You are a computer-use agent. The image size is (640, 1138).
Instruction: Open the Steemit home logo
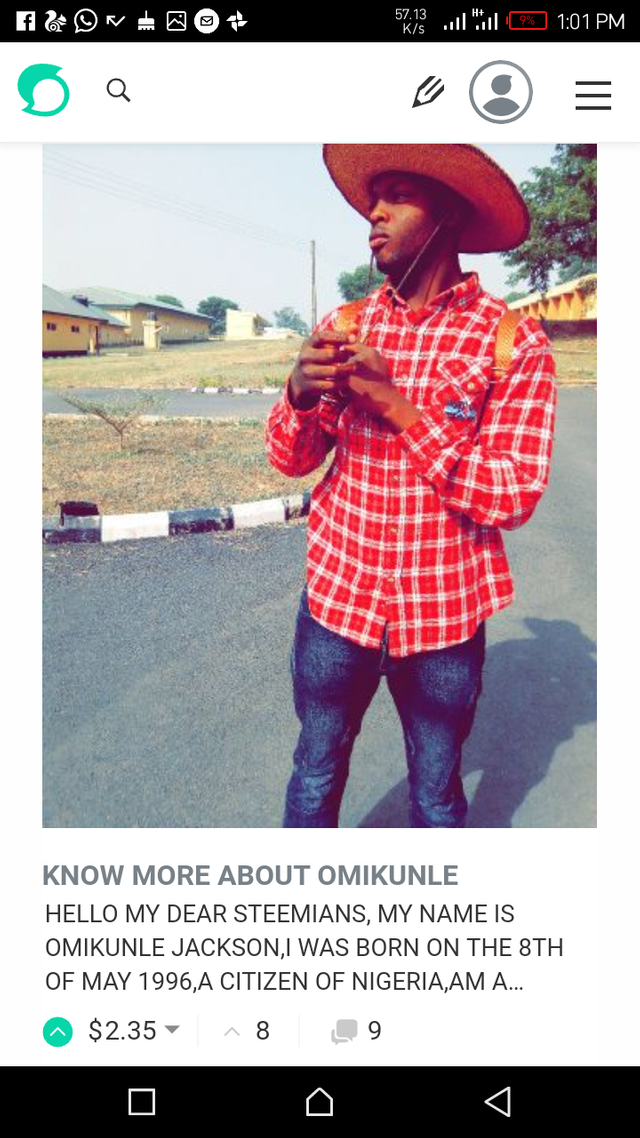[44, 92]
